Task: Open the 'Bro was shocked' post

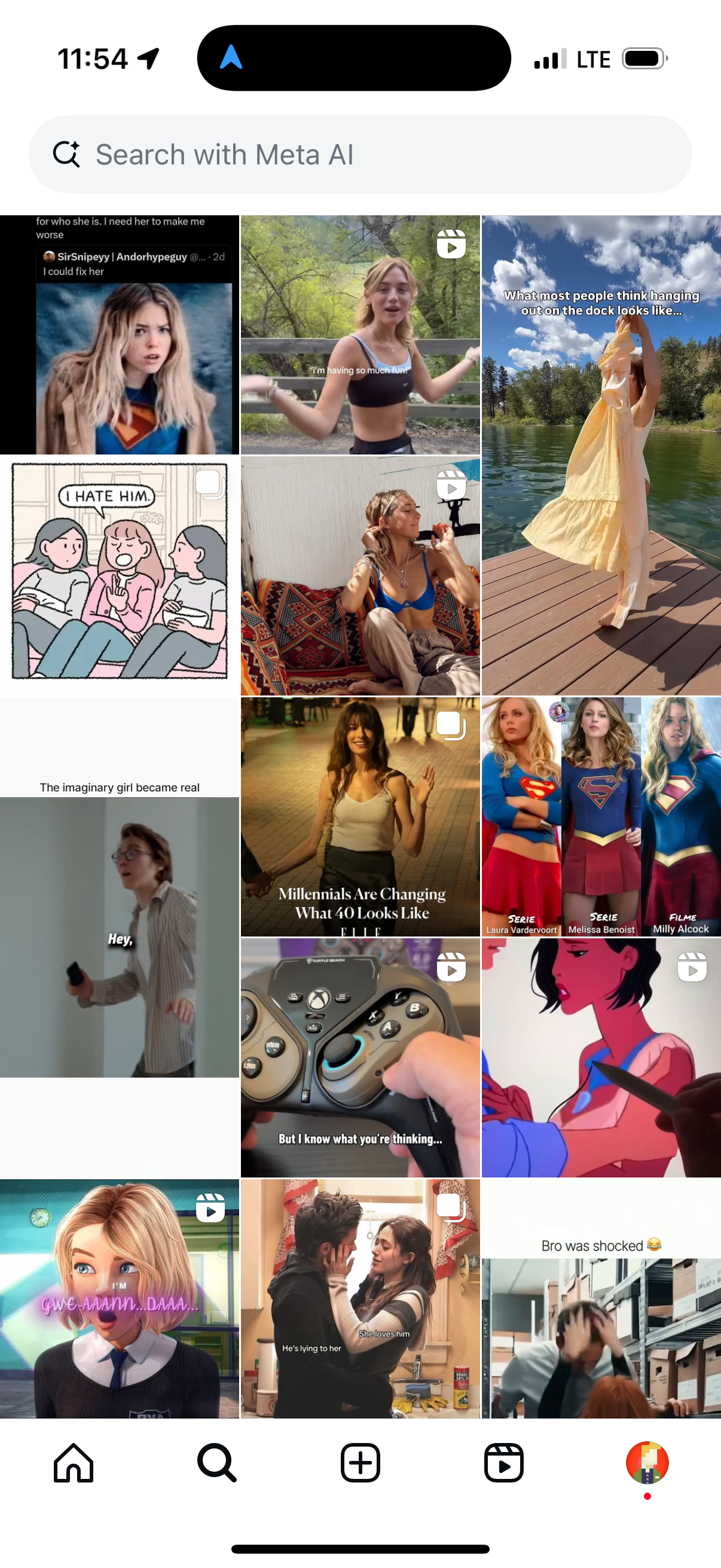Action: (x=601, y=1299)
